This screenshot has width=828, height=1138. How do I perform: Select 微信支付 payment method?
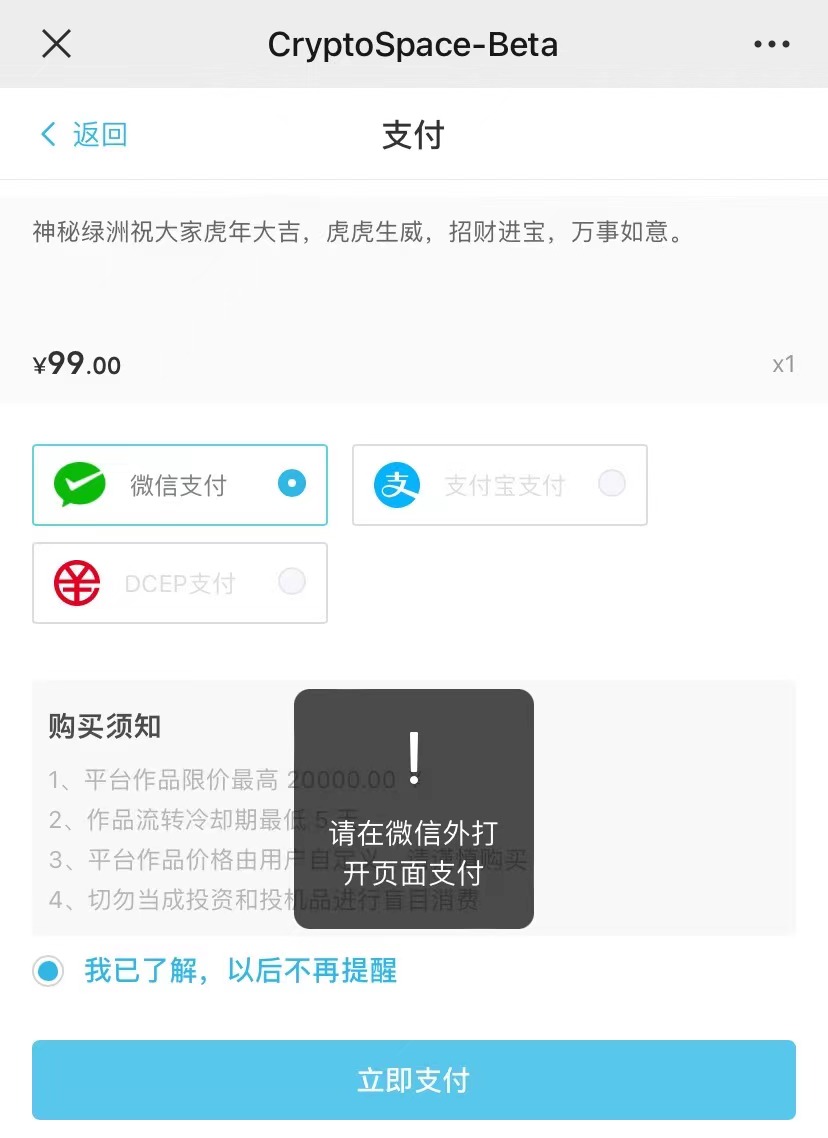180,485
